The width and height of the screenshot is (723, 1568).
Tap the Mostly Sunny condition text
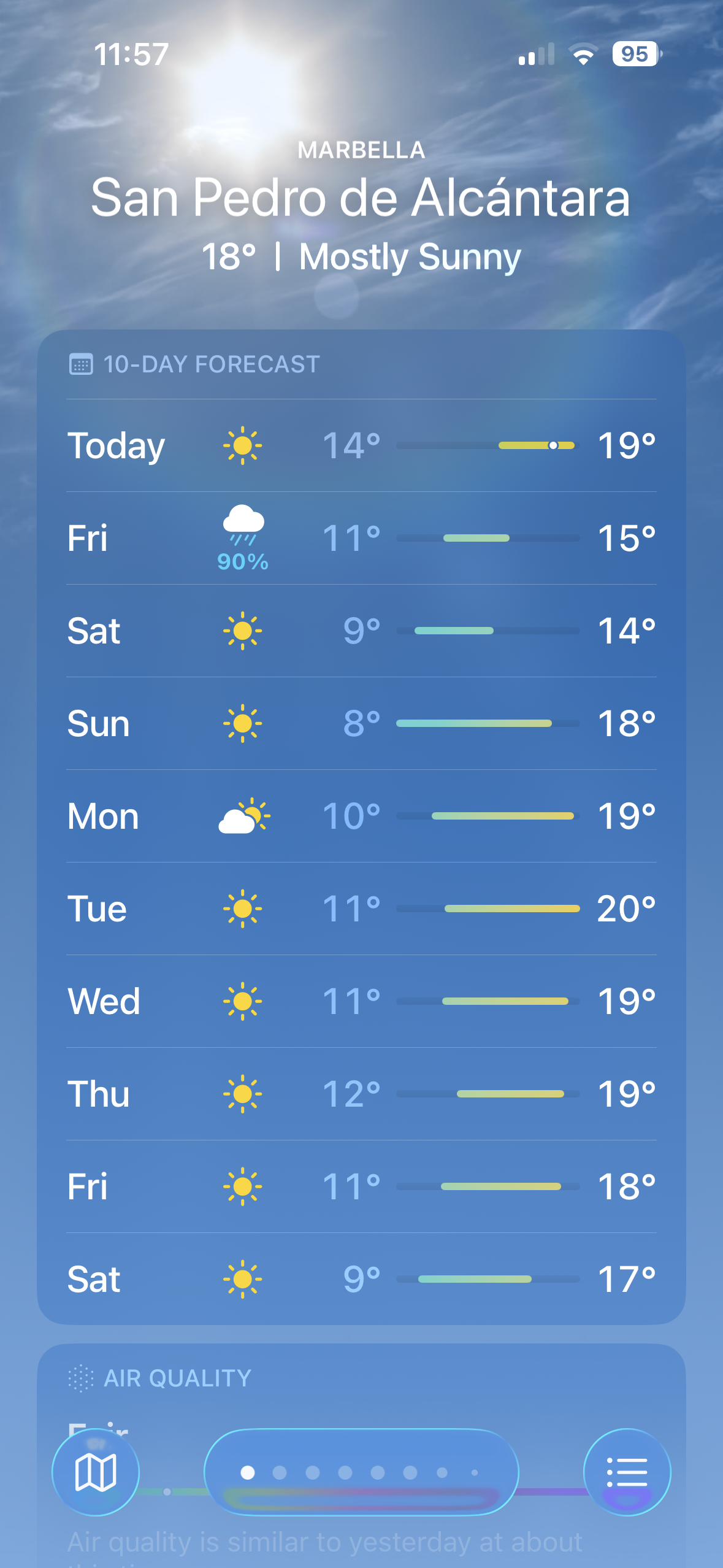410,256
